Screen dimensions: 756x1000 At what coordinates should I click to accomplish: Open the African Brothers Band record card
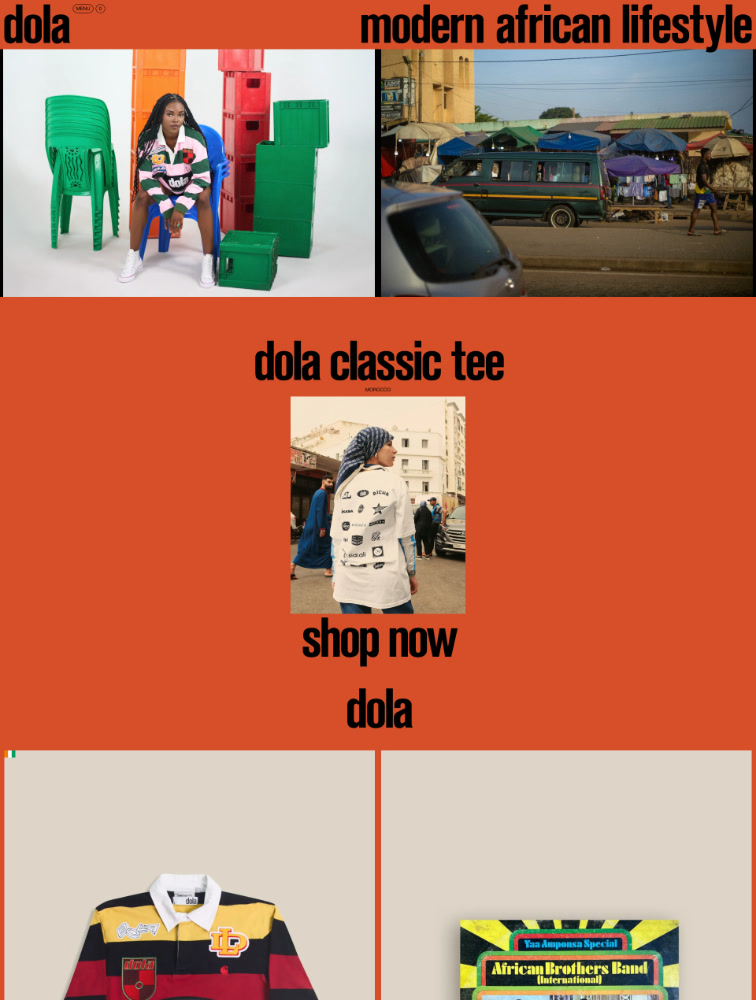(566, 875)
